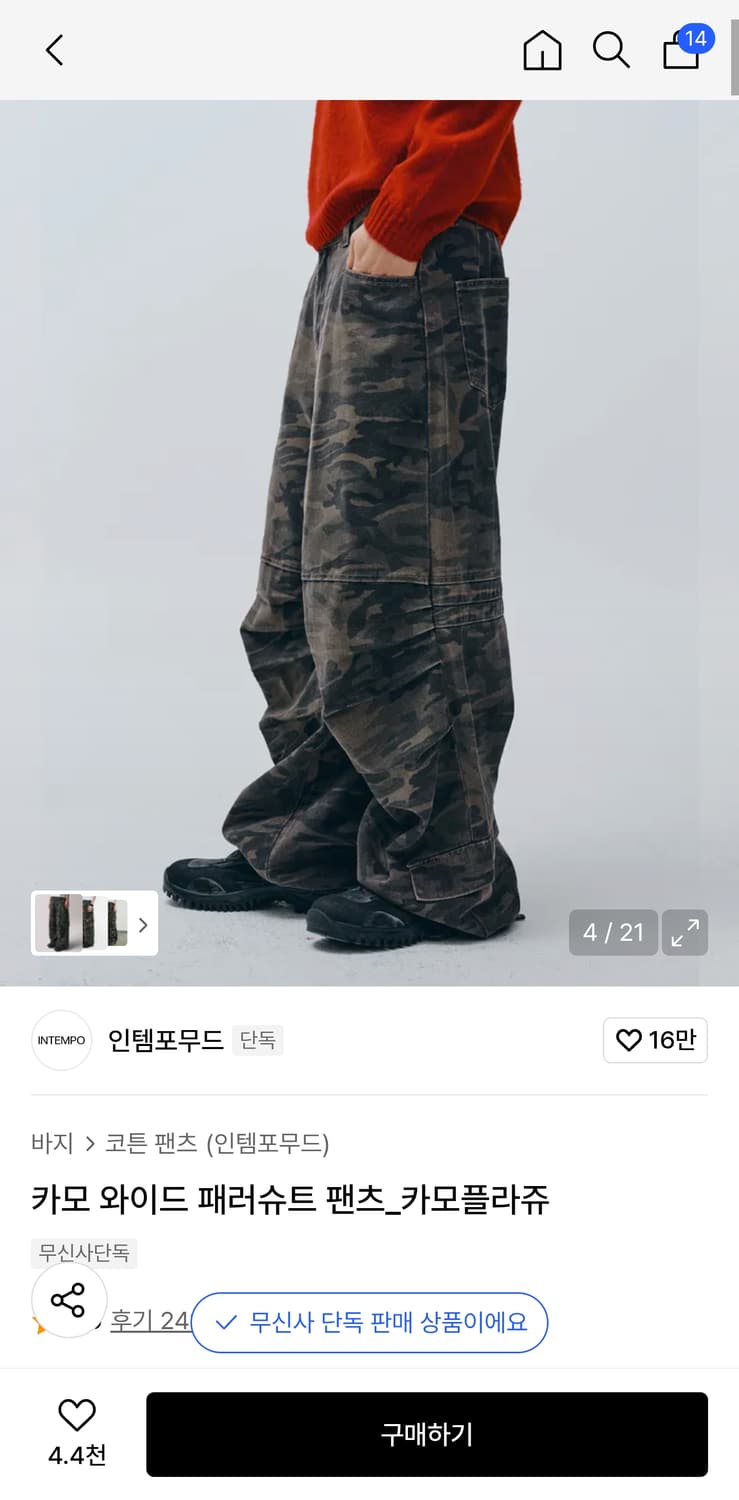Open the shopping cart with 14 items
Viewport: 739px width, 1500px height.
(682, 51)
